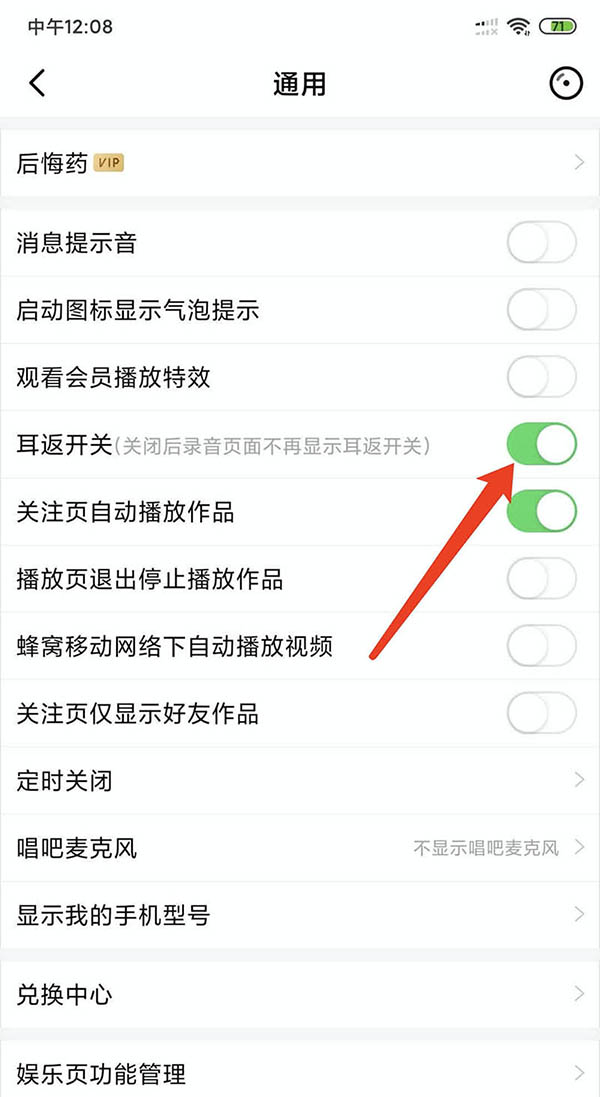Open 唱吧麦克风 options
The width and height of the screenshot is (600, 1097).
coord(300,848)
